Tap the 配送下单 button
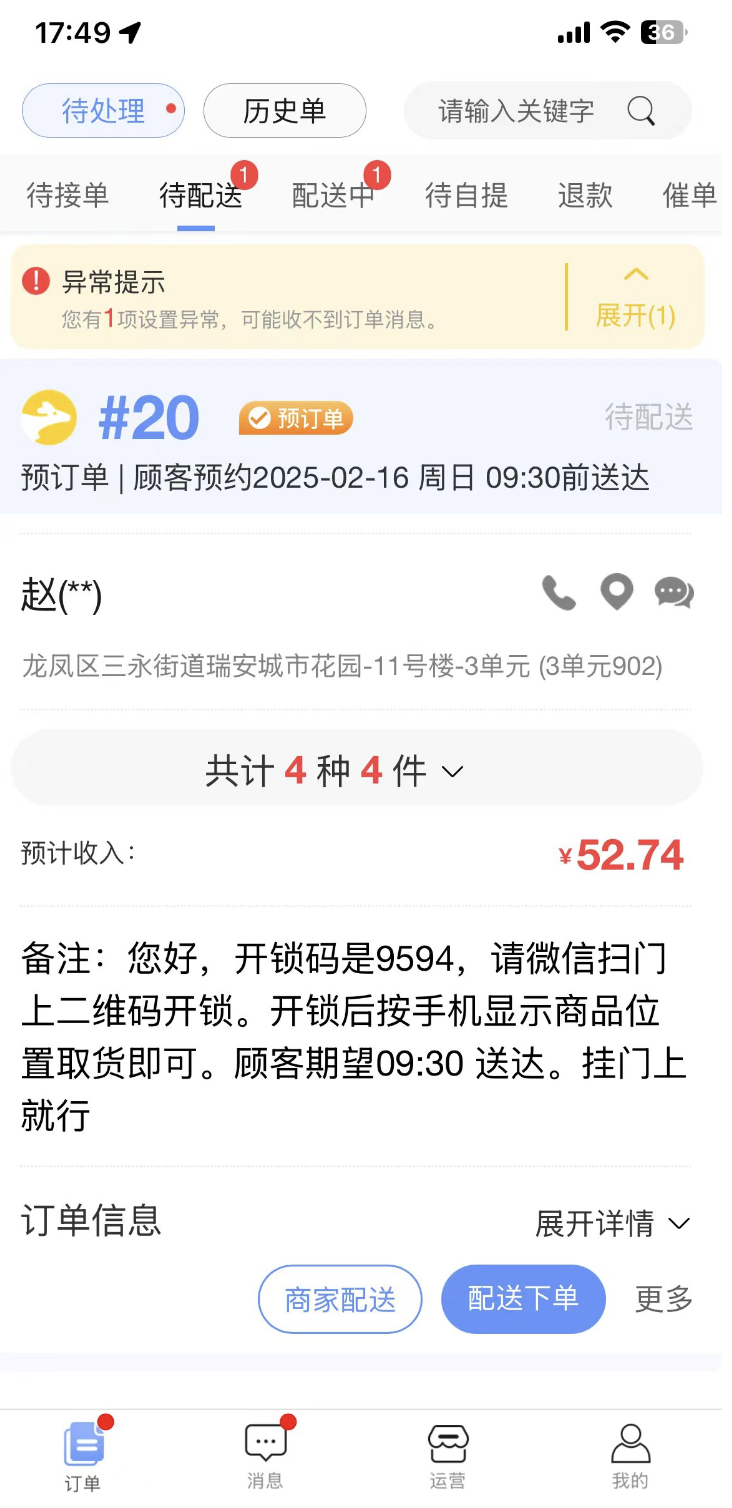 pos(523,1299)
